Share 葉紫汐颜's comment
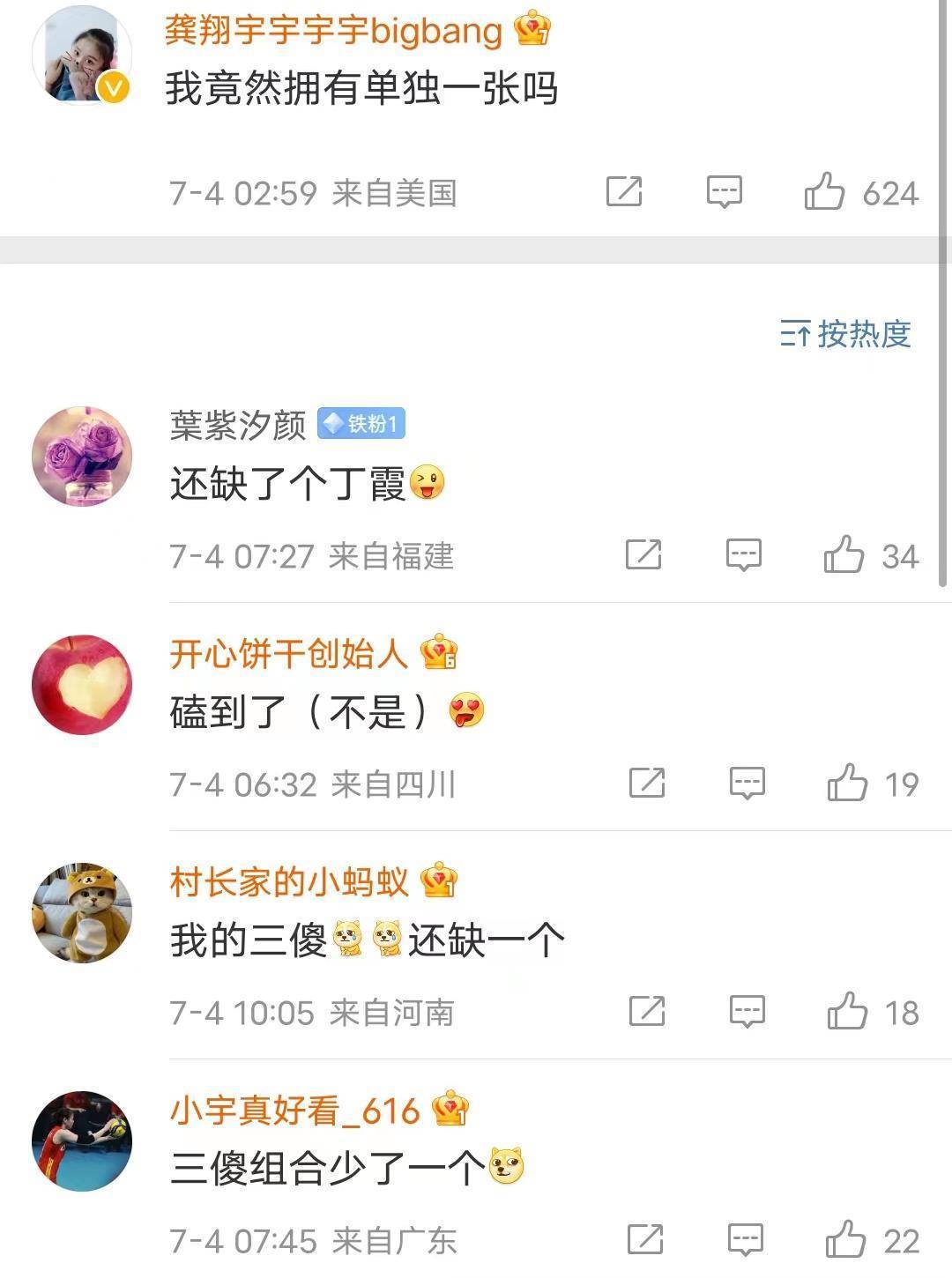952x1278 pixels. [x=643, y=555]
